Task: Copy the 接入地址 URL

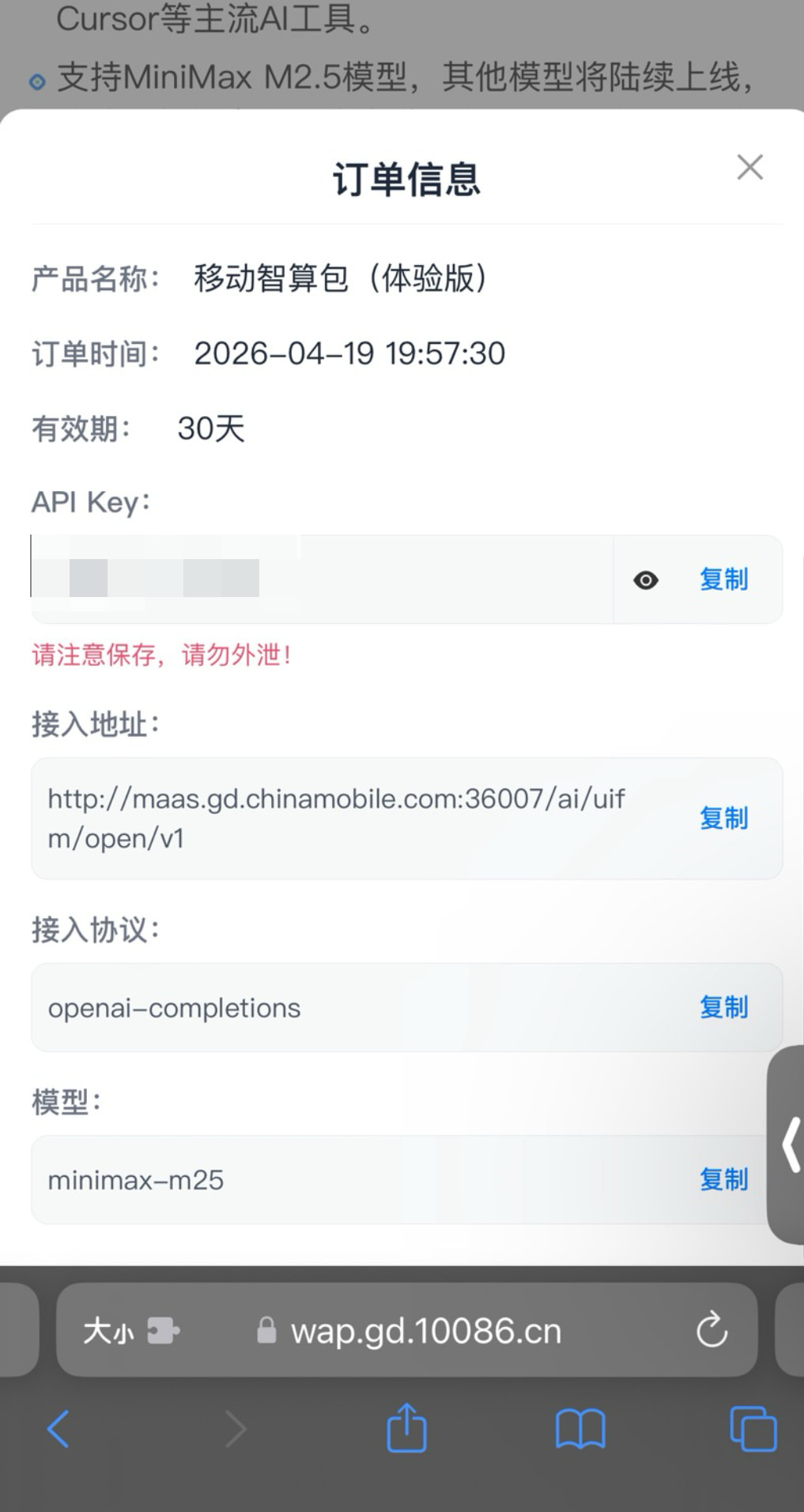Action: (x=723, y=818)
